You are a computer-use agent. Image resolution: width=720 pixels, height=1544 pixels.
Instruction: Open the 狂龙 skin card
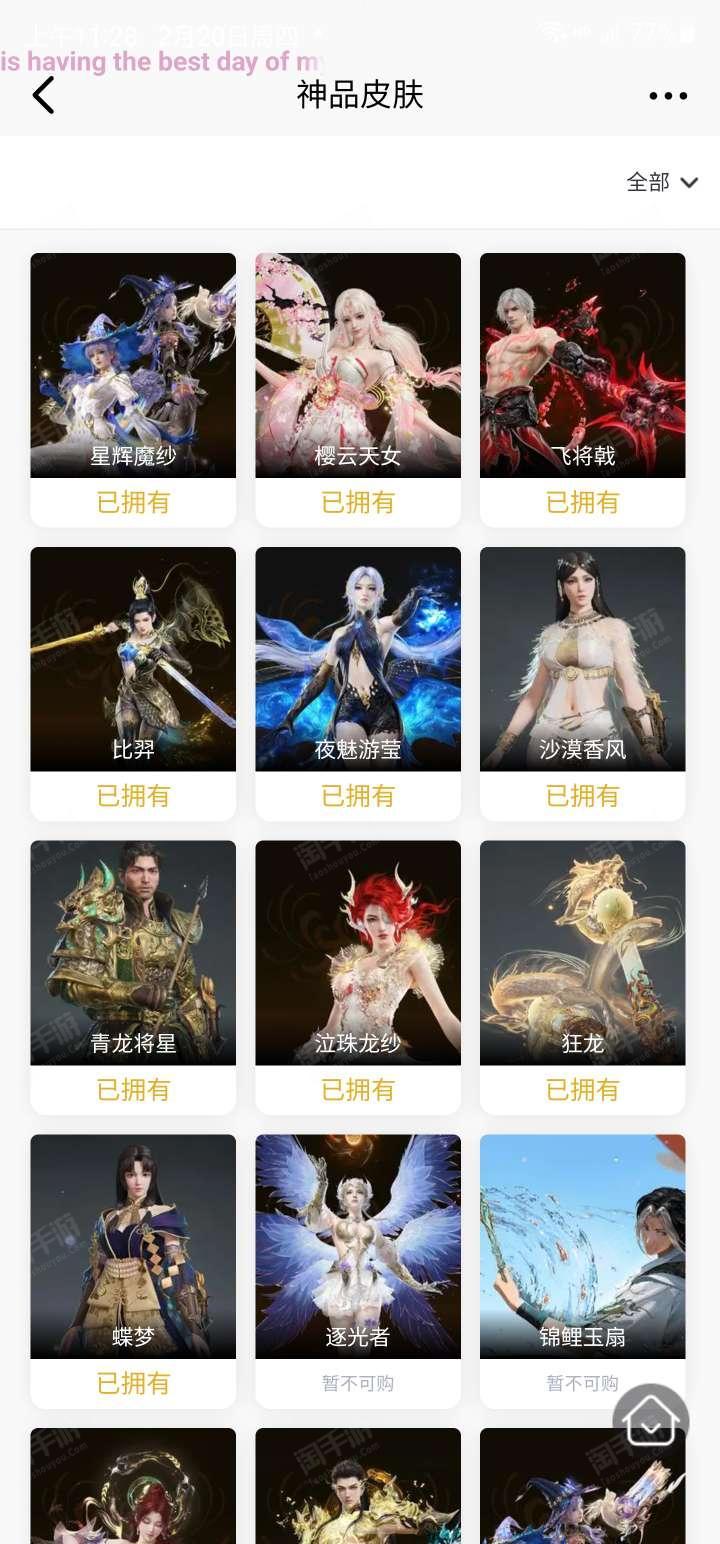click(x=583, y=977)
